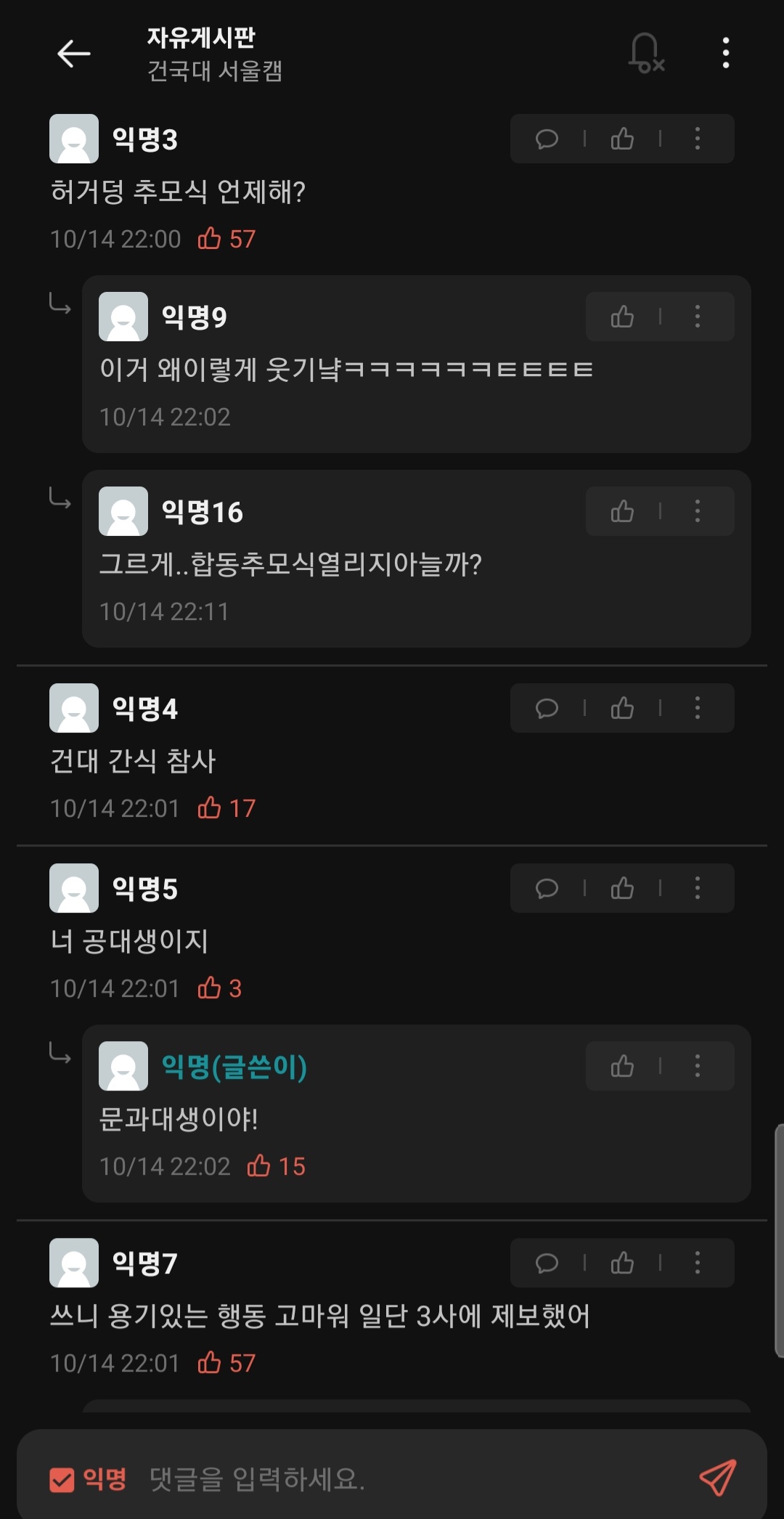The width and height of the screenshot is (784, 1519).
Task: Toggle the muted notification bell
Action: tap(645, 53)
